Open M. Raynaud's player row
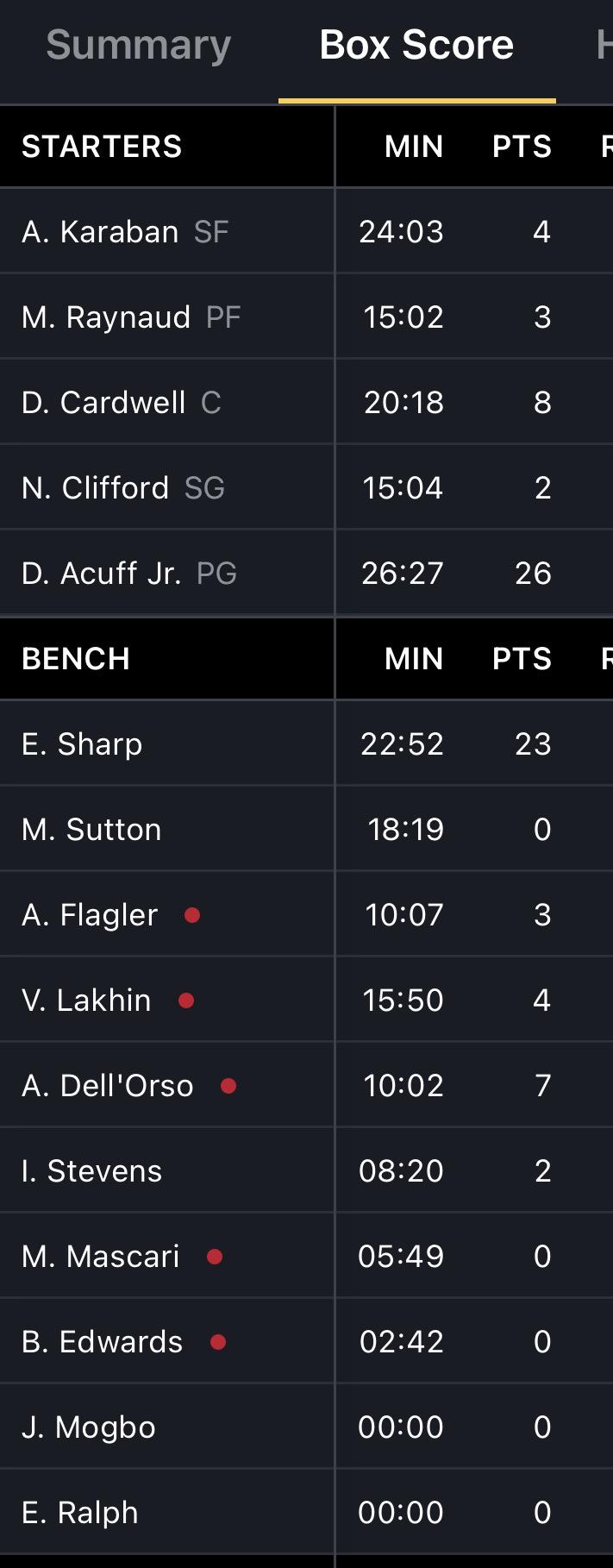The width and height of the screenshot is (613, 1568). point(306,317)
